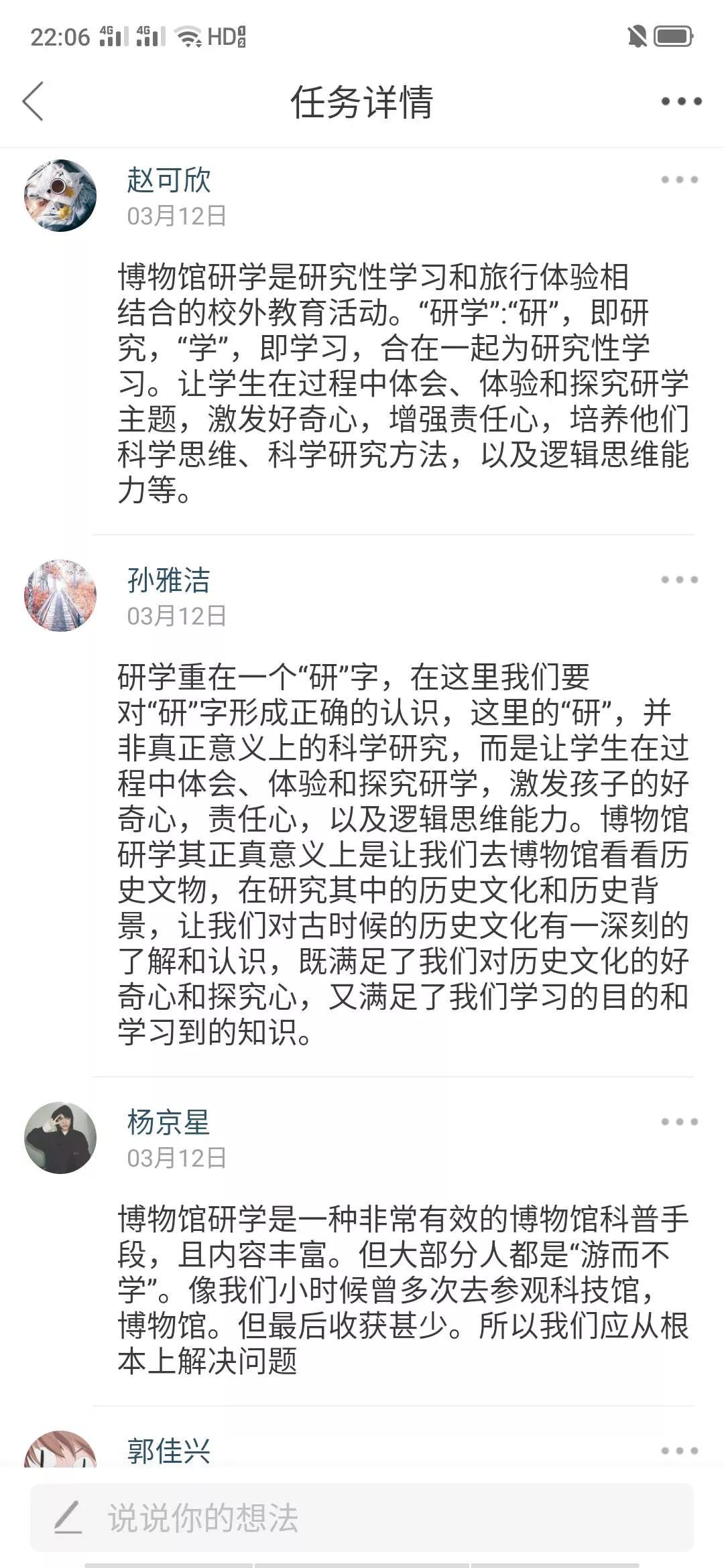724x1568 pixels.
Task: Open more options for 孙雅洁's comment
Action: tap(679, 580)
